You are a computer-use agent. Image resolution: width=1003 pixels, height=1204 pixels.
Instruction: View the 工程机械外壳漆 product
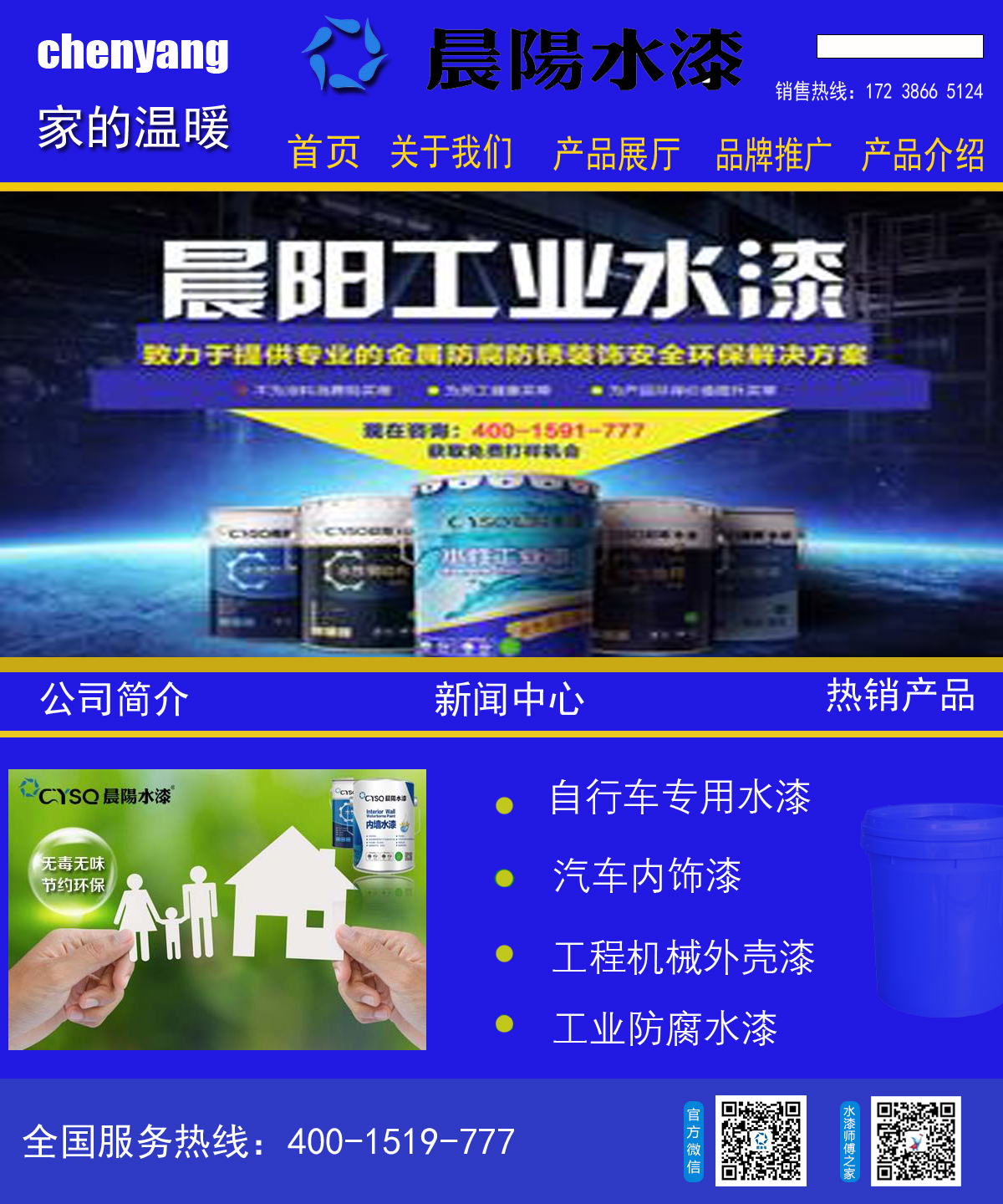point(683,957)
